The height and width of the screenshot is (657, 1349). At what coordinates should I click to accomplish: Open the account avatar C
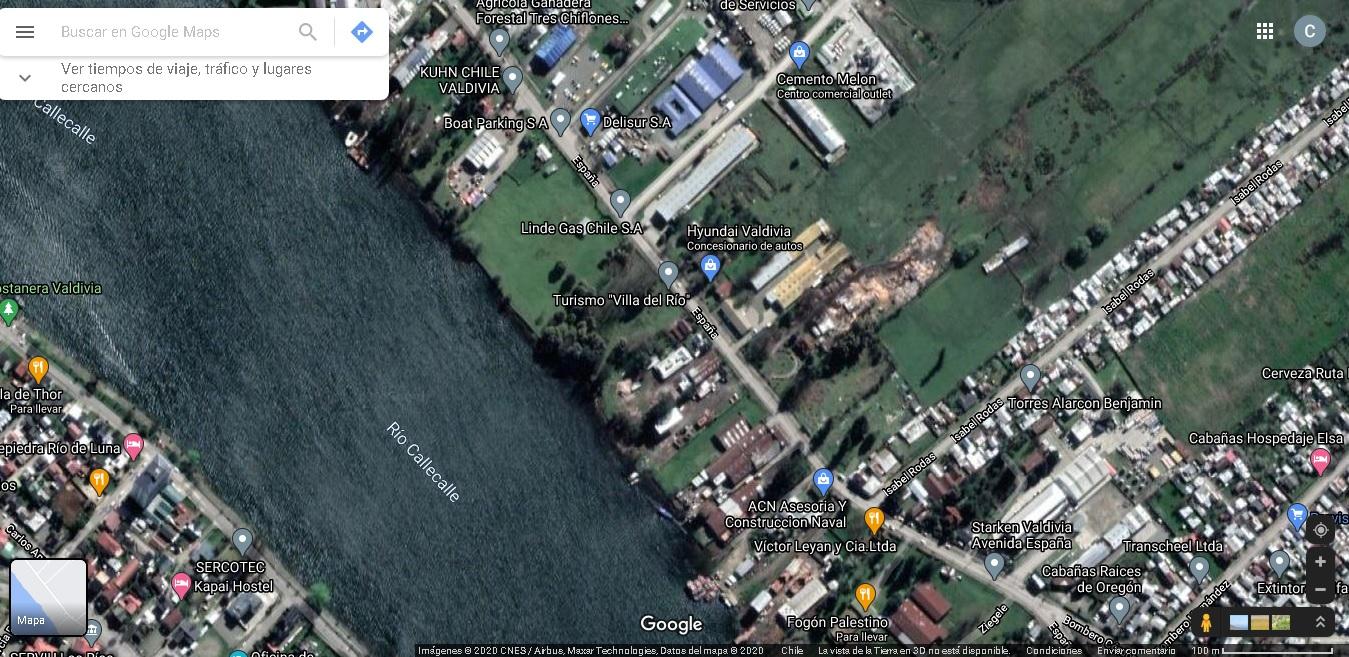(1309, 31)
